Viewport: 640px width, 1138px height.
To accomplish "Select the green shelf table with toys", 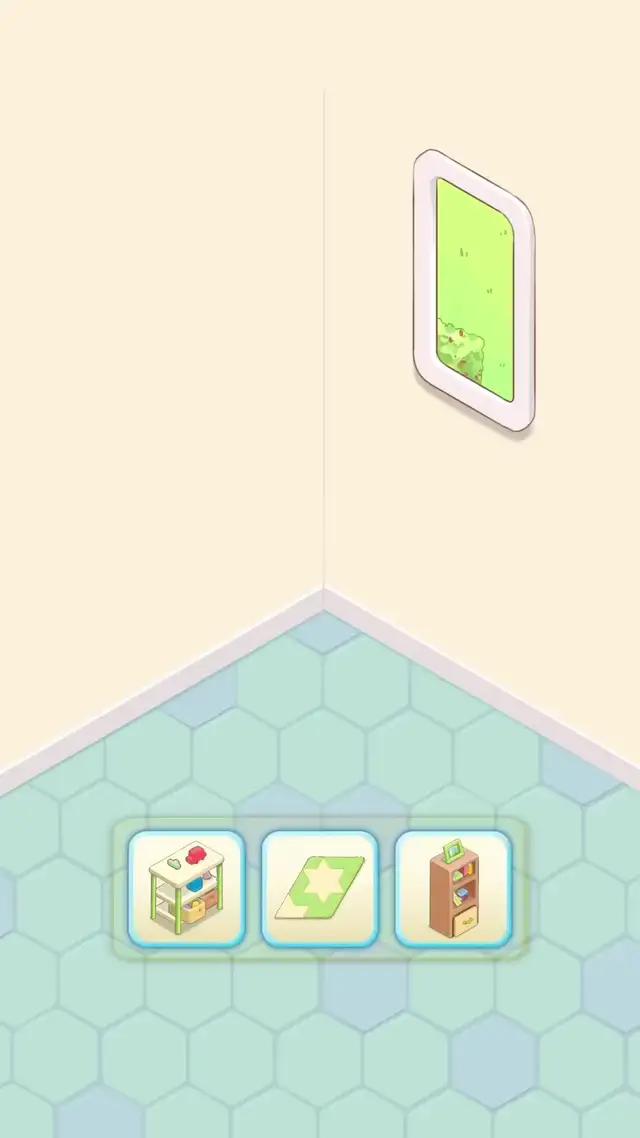I will [x=186, y=889].
